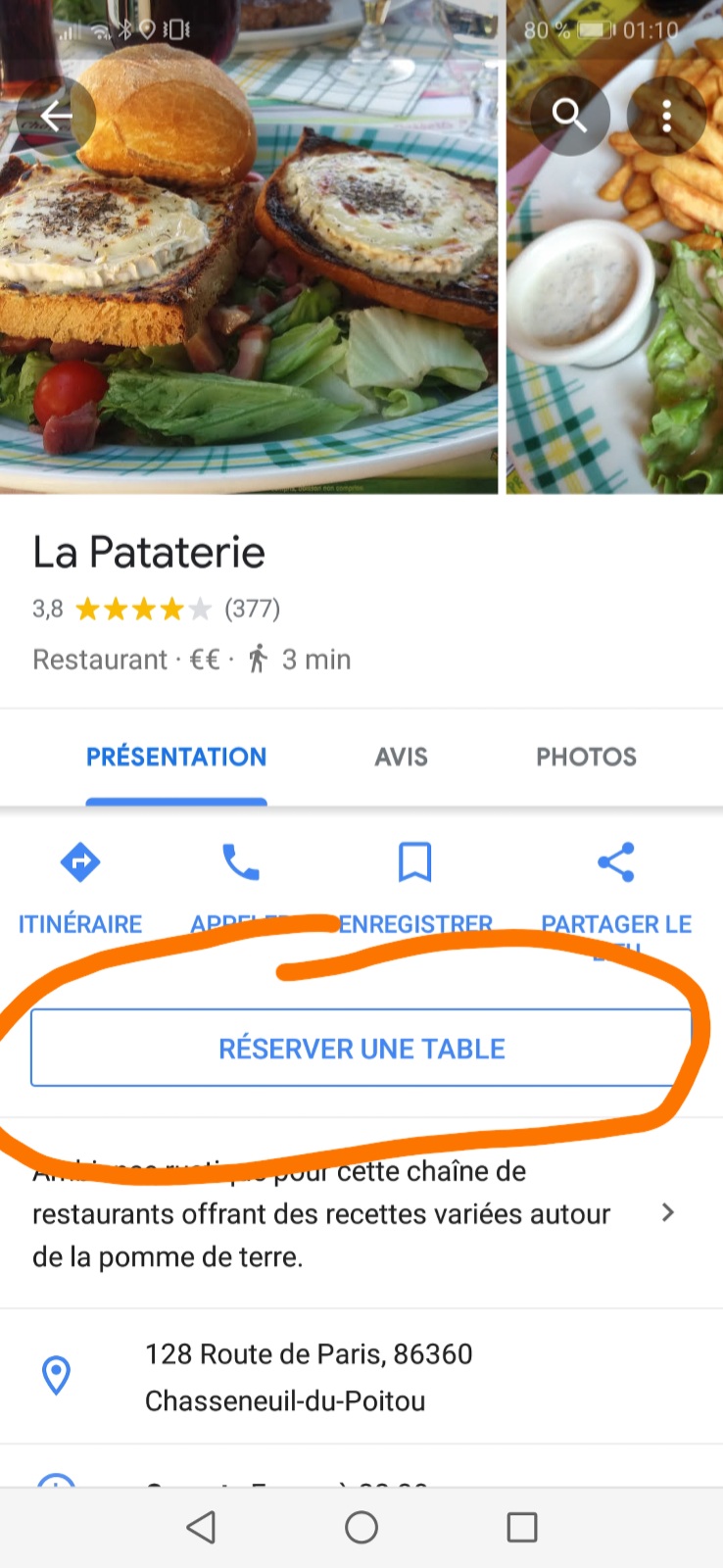This screenshot has height=1568, width=723.
Task: Expand the restaurant description chevron
Action: 668,1213
